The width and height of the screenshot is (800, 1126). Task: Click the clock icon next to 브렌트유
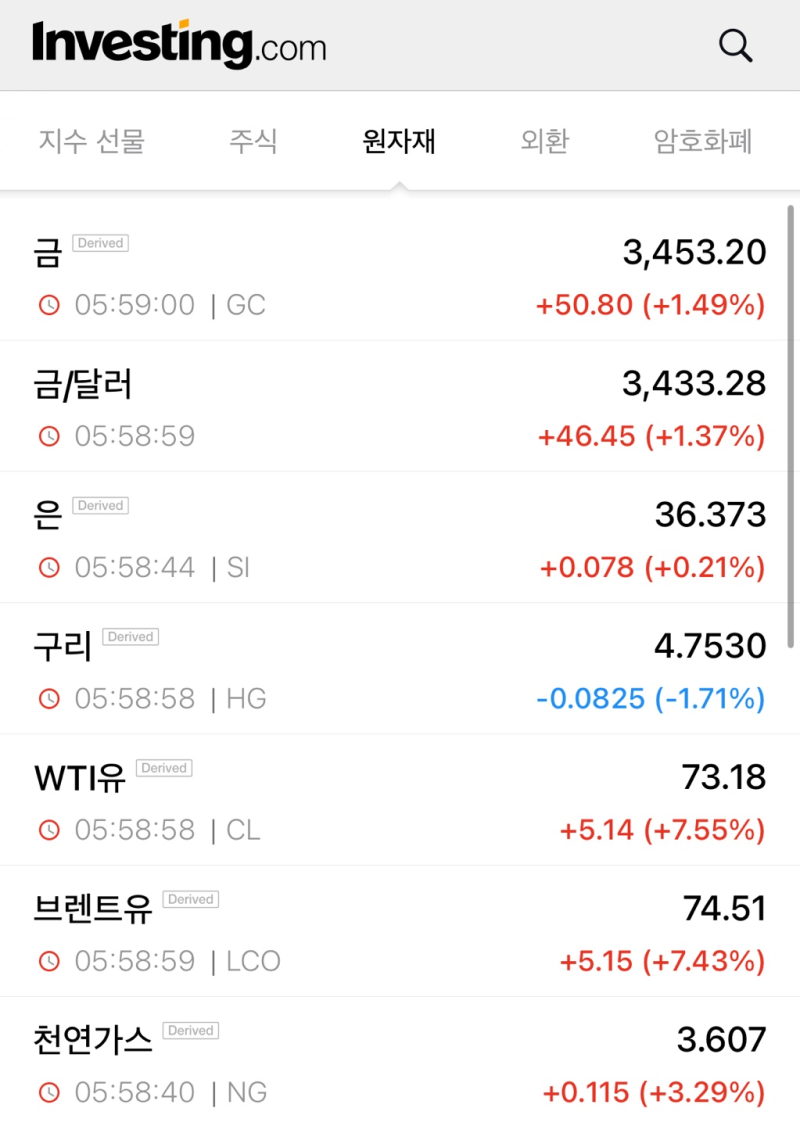point(49,961)
